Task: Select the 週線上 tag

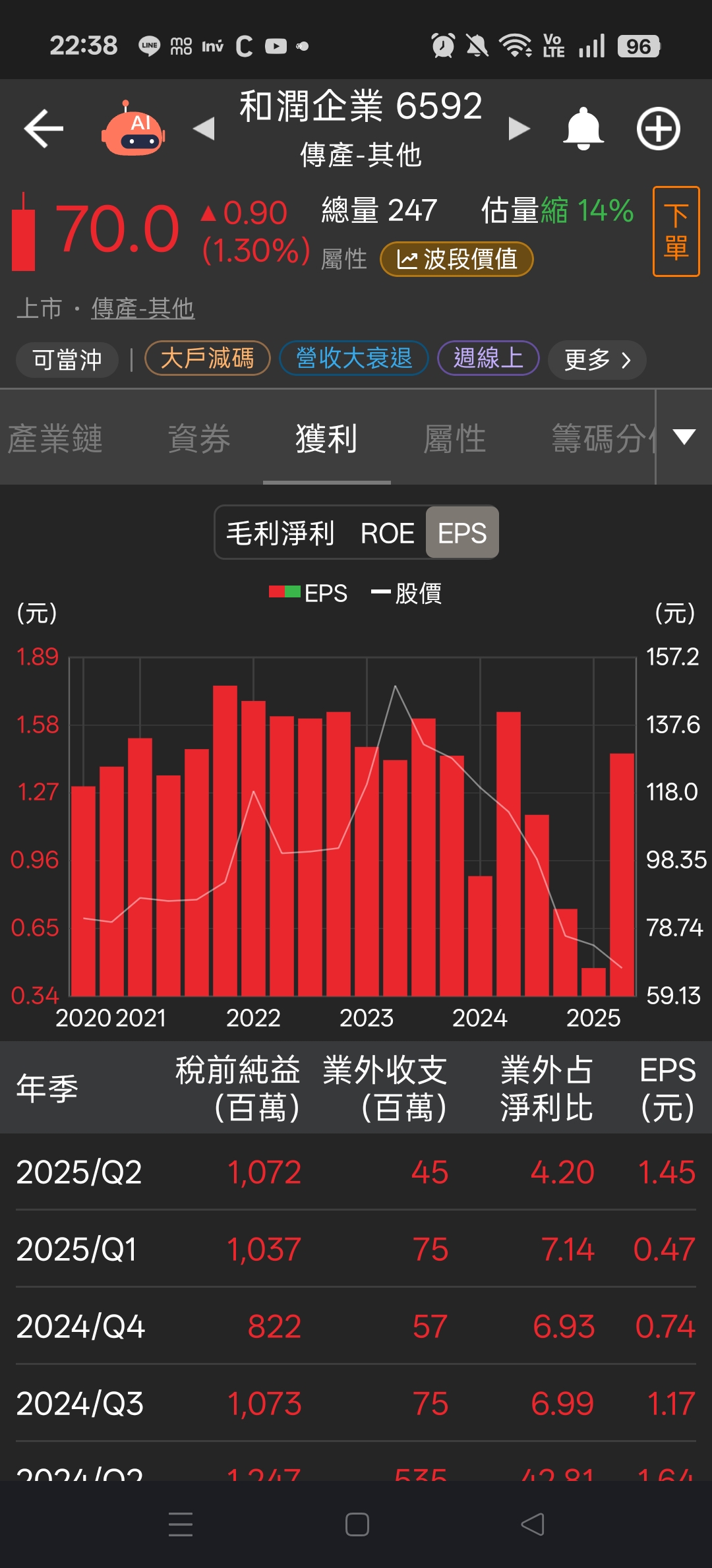Action: (x=488, y=359)
